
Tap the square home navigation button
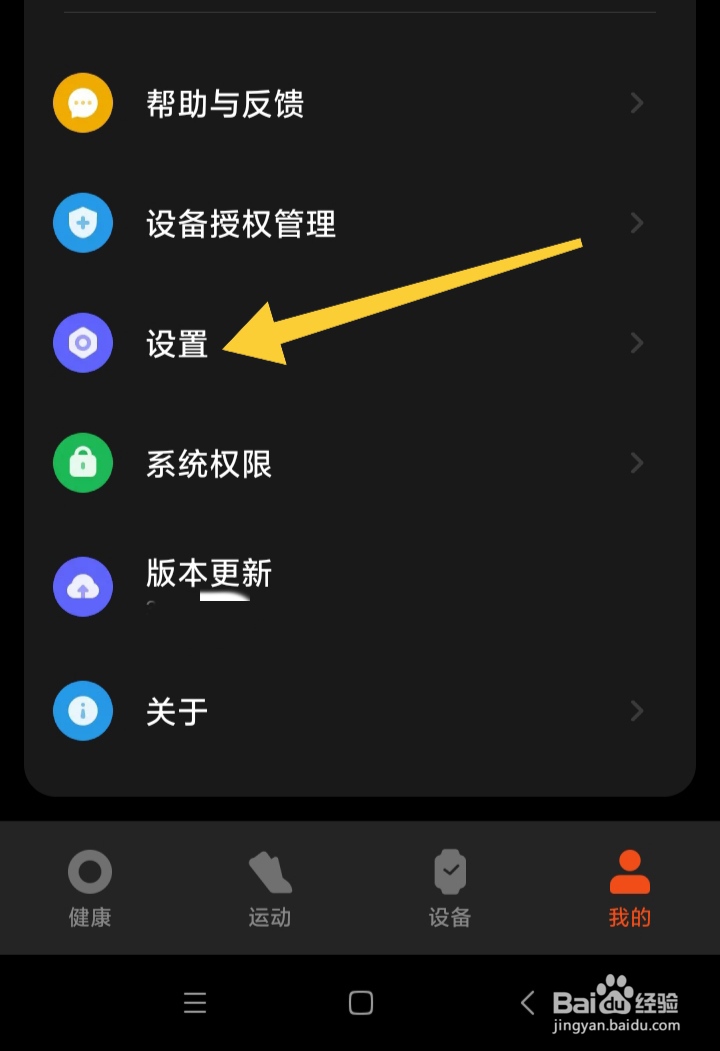click(x=361, y=1002)
